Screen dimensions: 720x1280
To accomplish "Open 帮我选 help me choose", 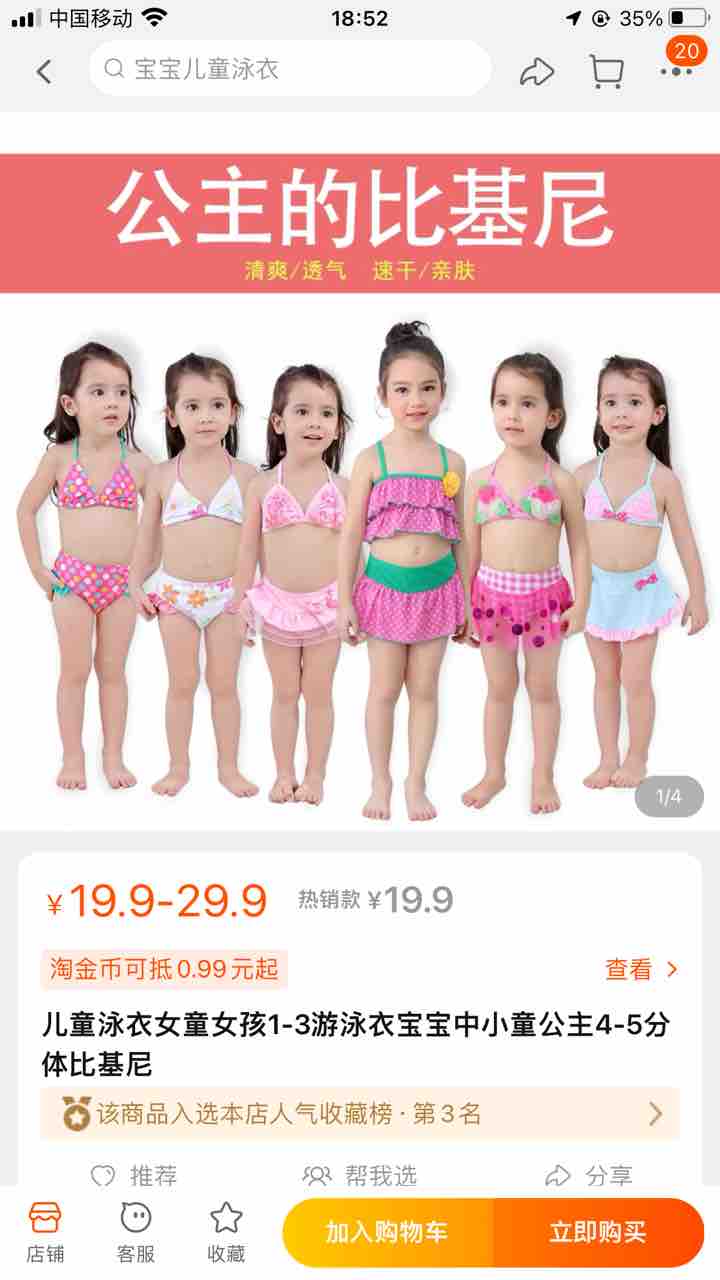I will click(x=360, y=1175).
